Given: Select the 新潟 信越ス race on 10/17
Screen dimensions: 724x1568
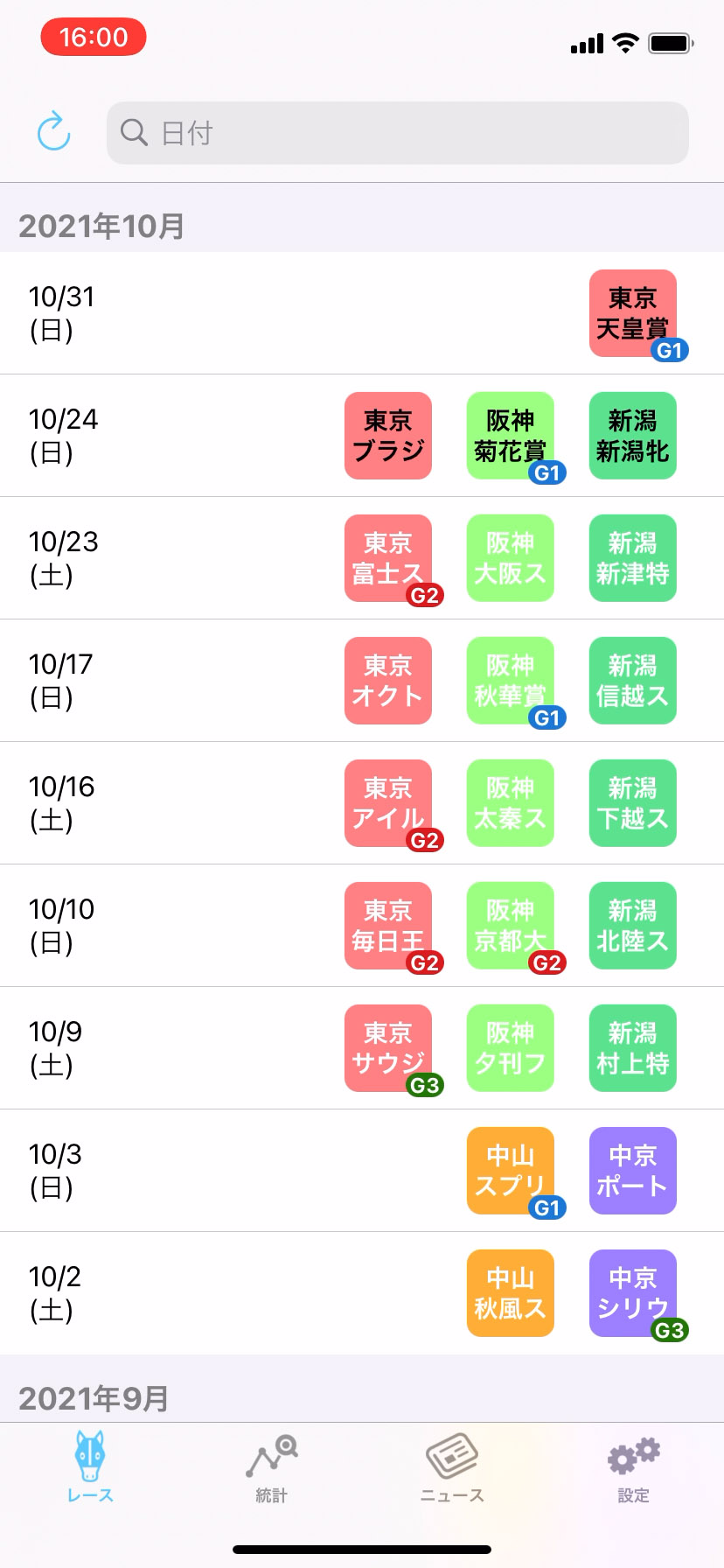Looking at the screenshot, I should pos(633,681).
